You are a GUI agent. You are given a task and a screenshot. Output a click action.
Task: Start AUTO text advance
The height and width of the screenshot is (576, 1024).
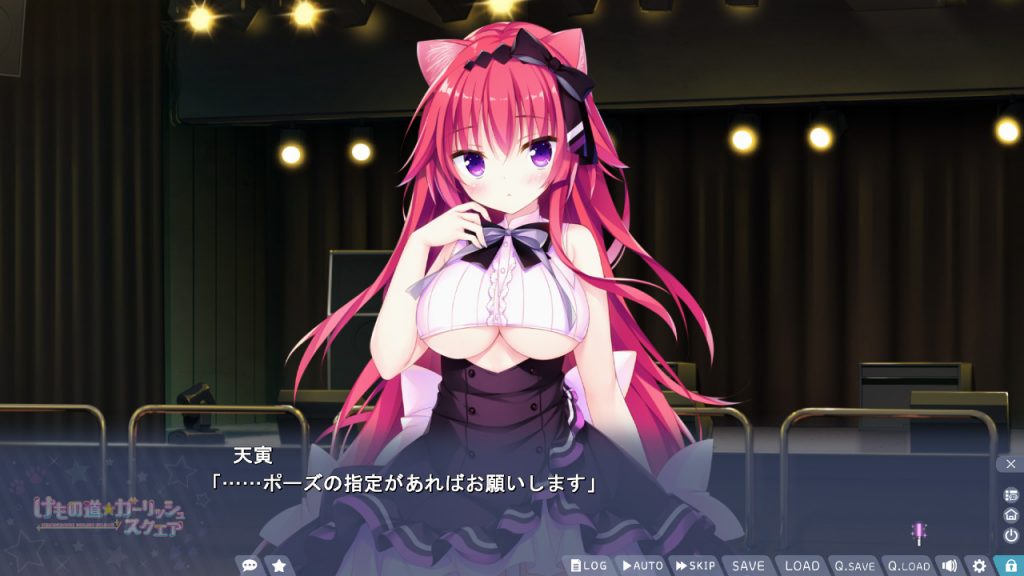click(641, 566)
